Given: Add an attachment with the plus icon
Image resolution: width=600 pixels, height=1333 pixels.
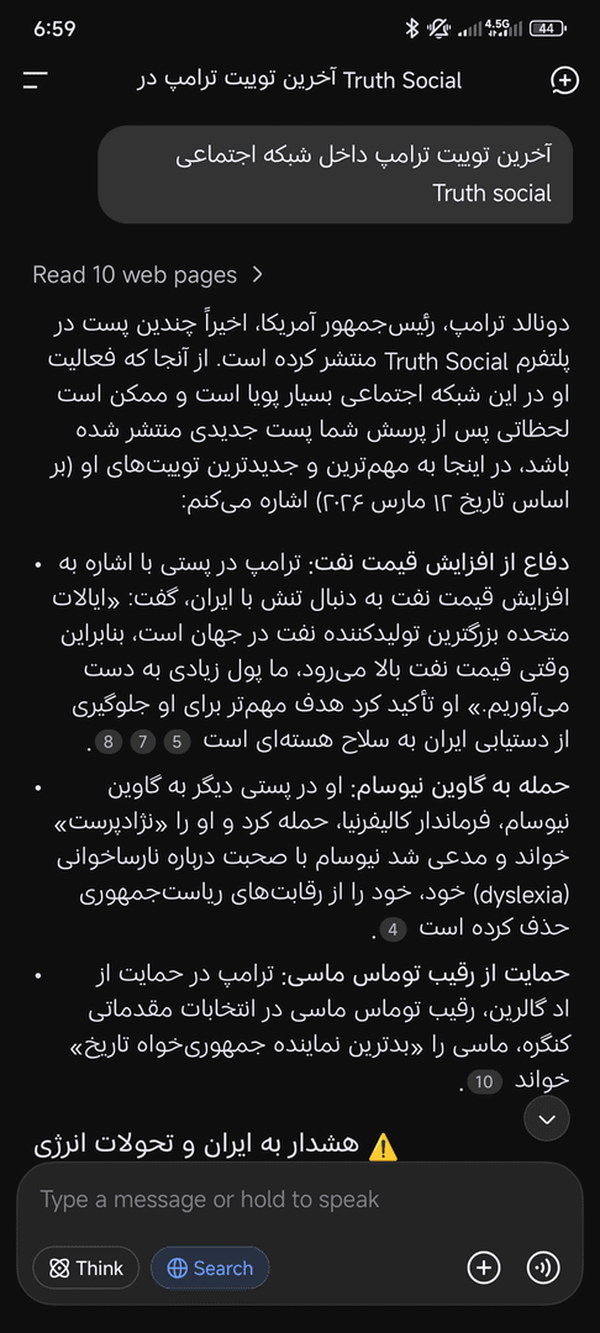Looking at the screenshot, I should 484,1268.
